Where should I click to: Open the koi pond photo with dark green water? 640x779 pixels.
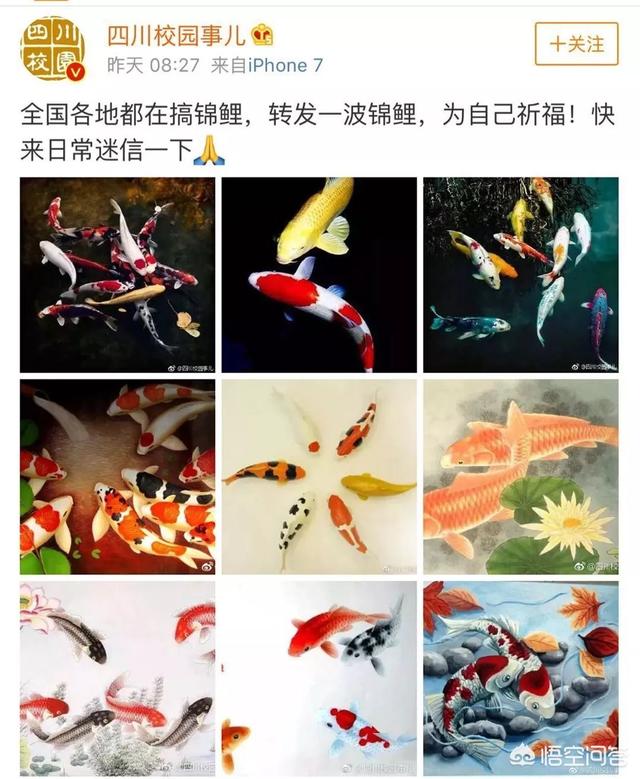520,274
